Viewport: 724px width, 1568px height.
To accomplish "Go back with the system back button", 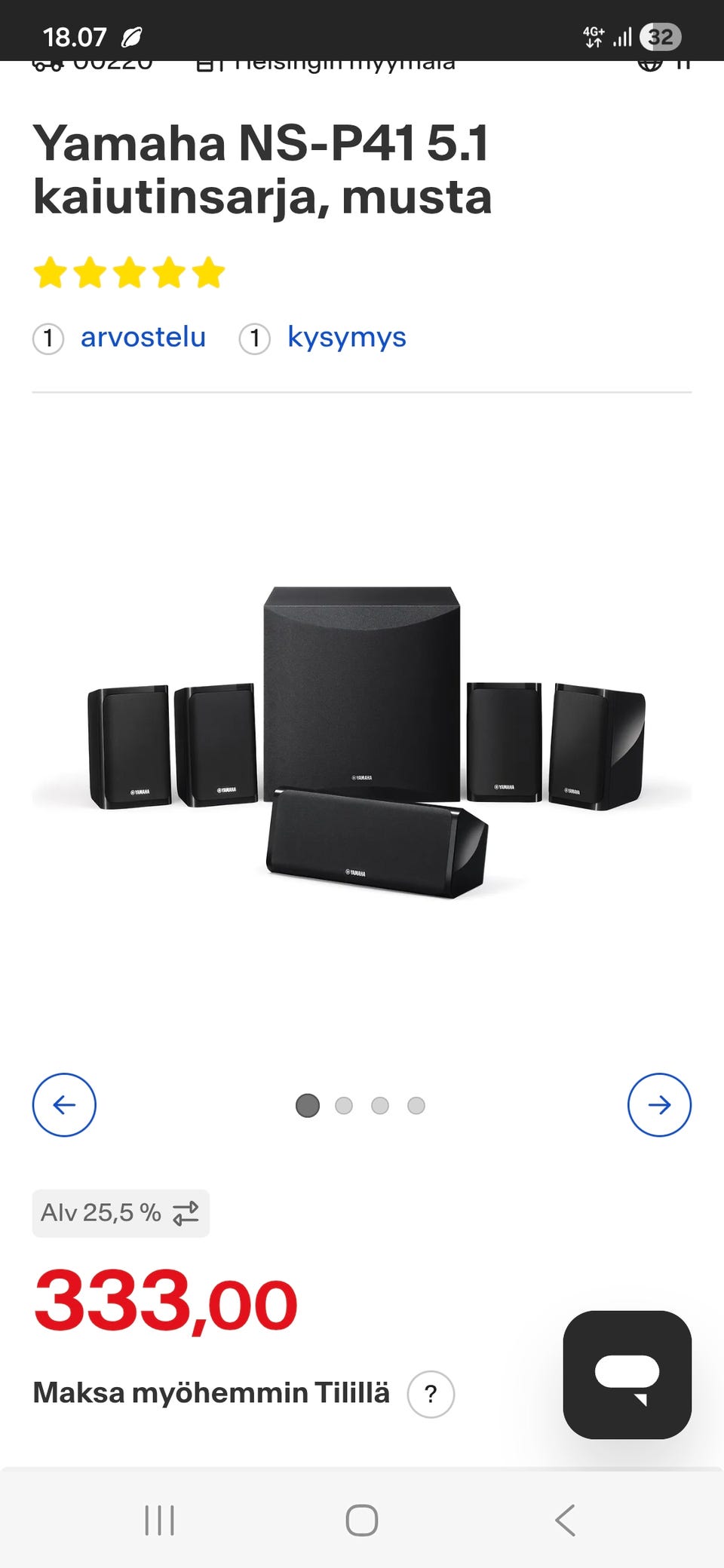I will pyautogui.click(x=565, y=1520).
